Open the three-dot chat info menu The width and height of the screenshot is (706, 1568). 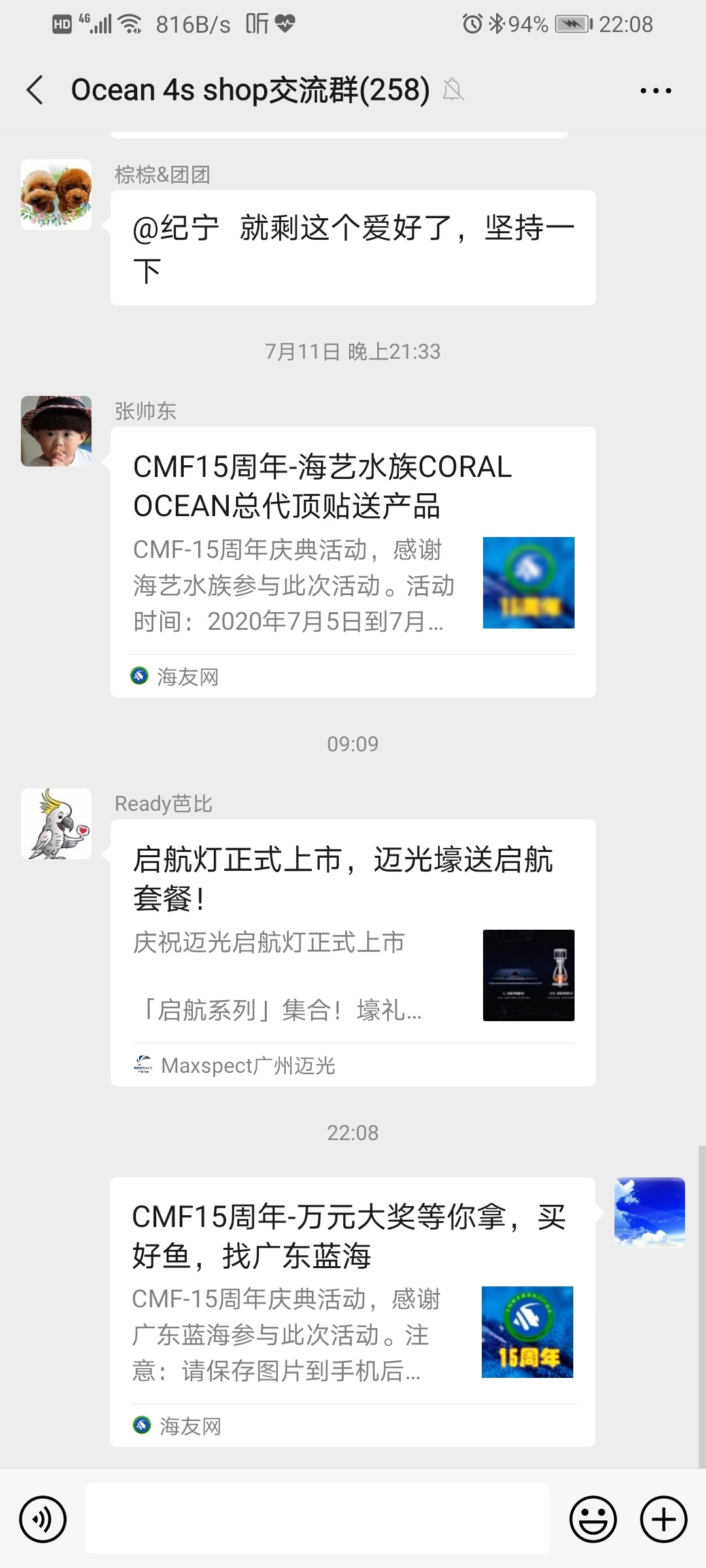[x=656, y=91]
